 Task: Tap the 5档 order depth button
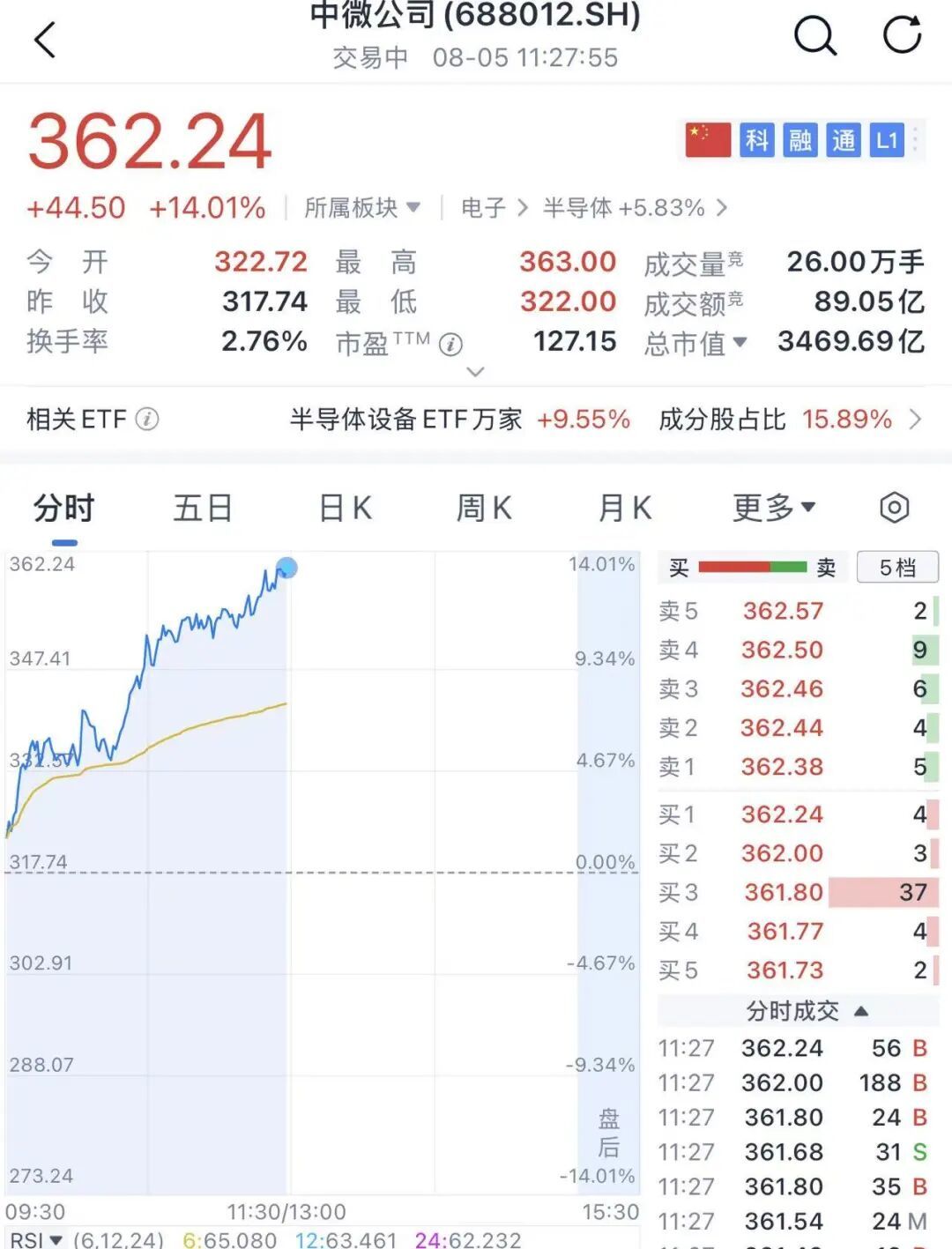pos(897,568)
